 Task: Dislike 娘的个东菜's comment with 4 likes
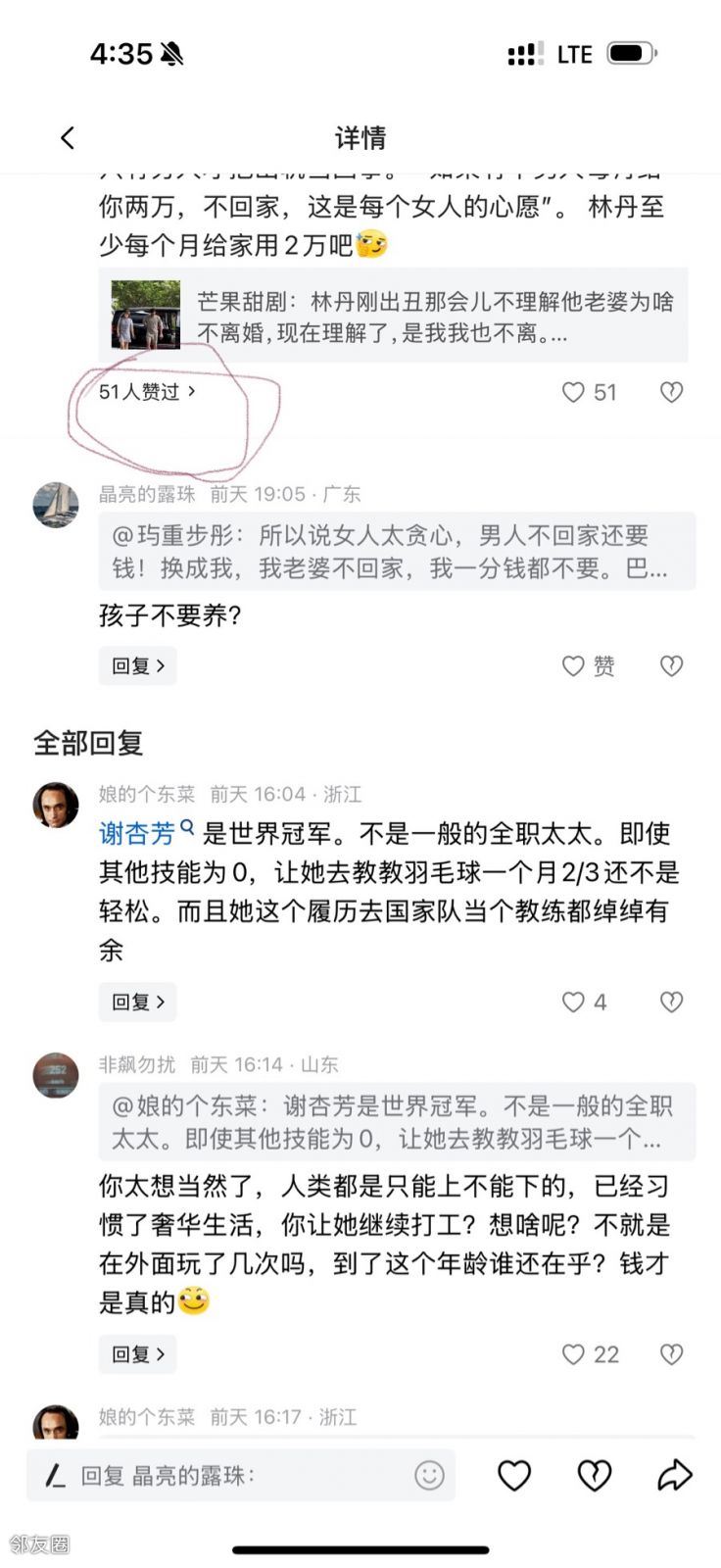[671, 1002]
